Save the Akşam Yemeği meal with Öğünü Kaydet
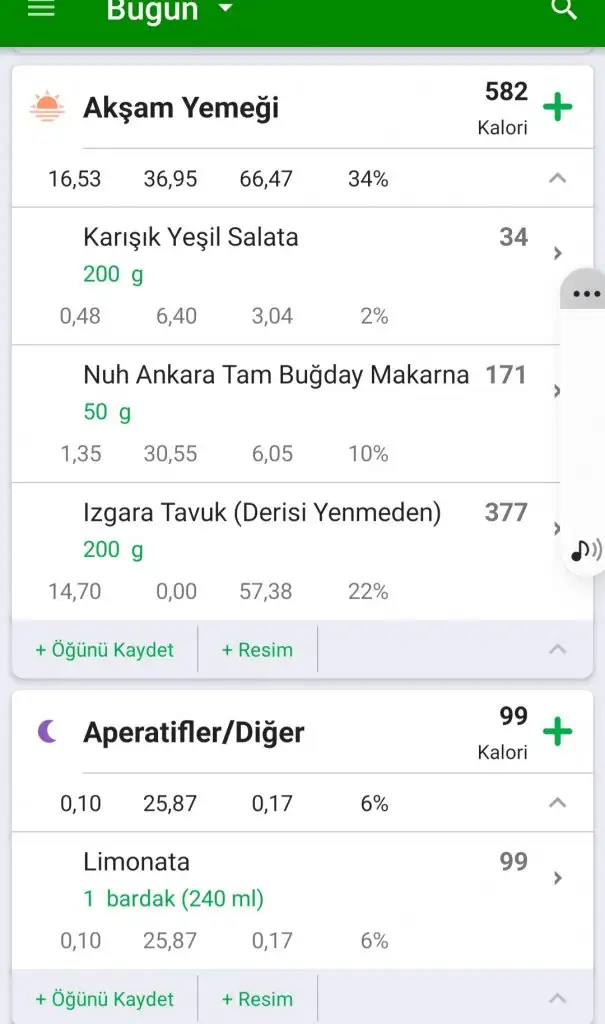 click(x=104, y=650)
